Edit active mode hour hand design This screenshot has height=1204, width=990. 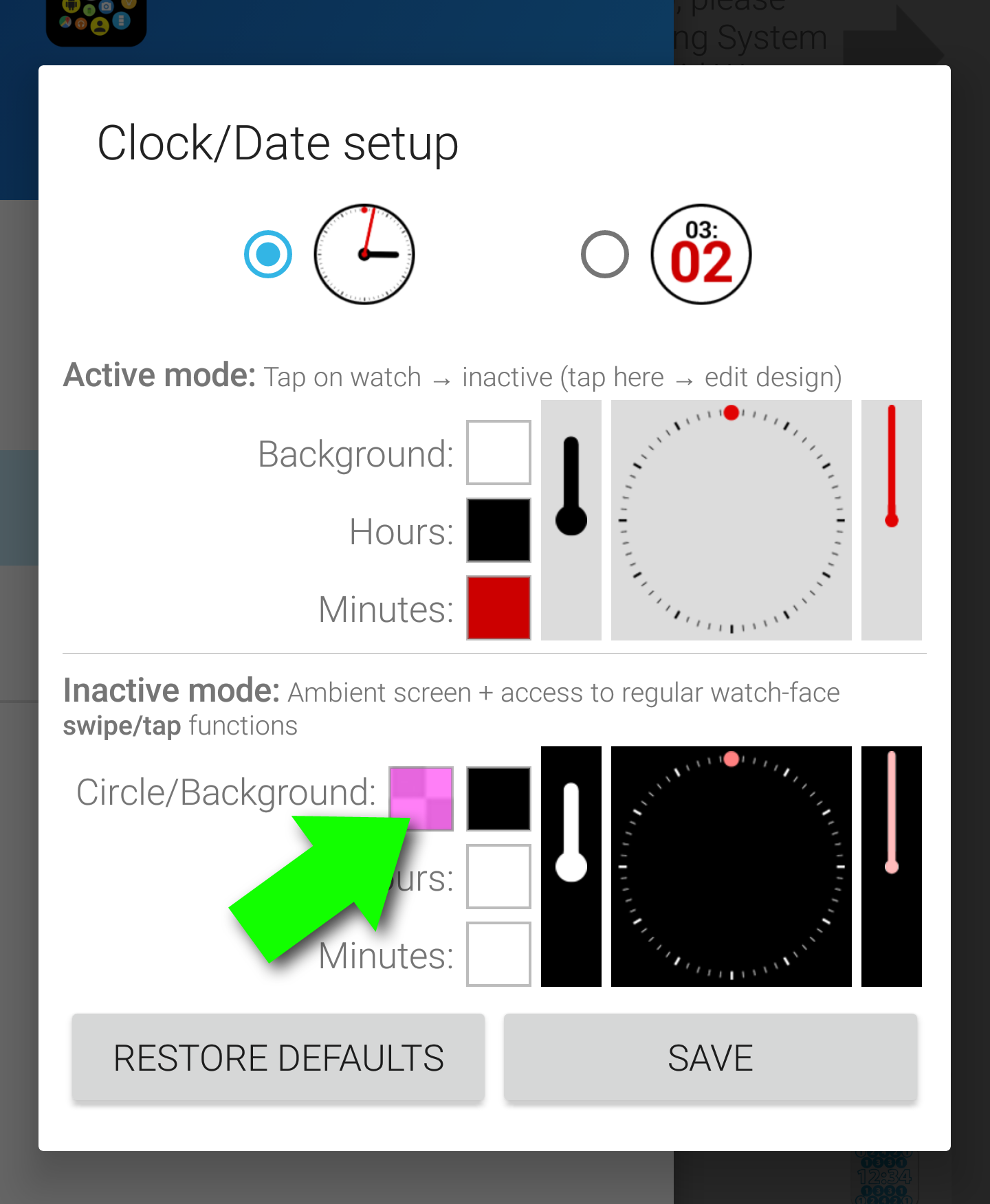[571, 520]
